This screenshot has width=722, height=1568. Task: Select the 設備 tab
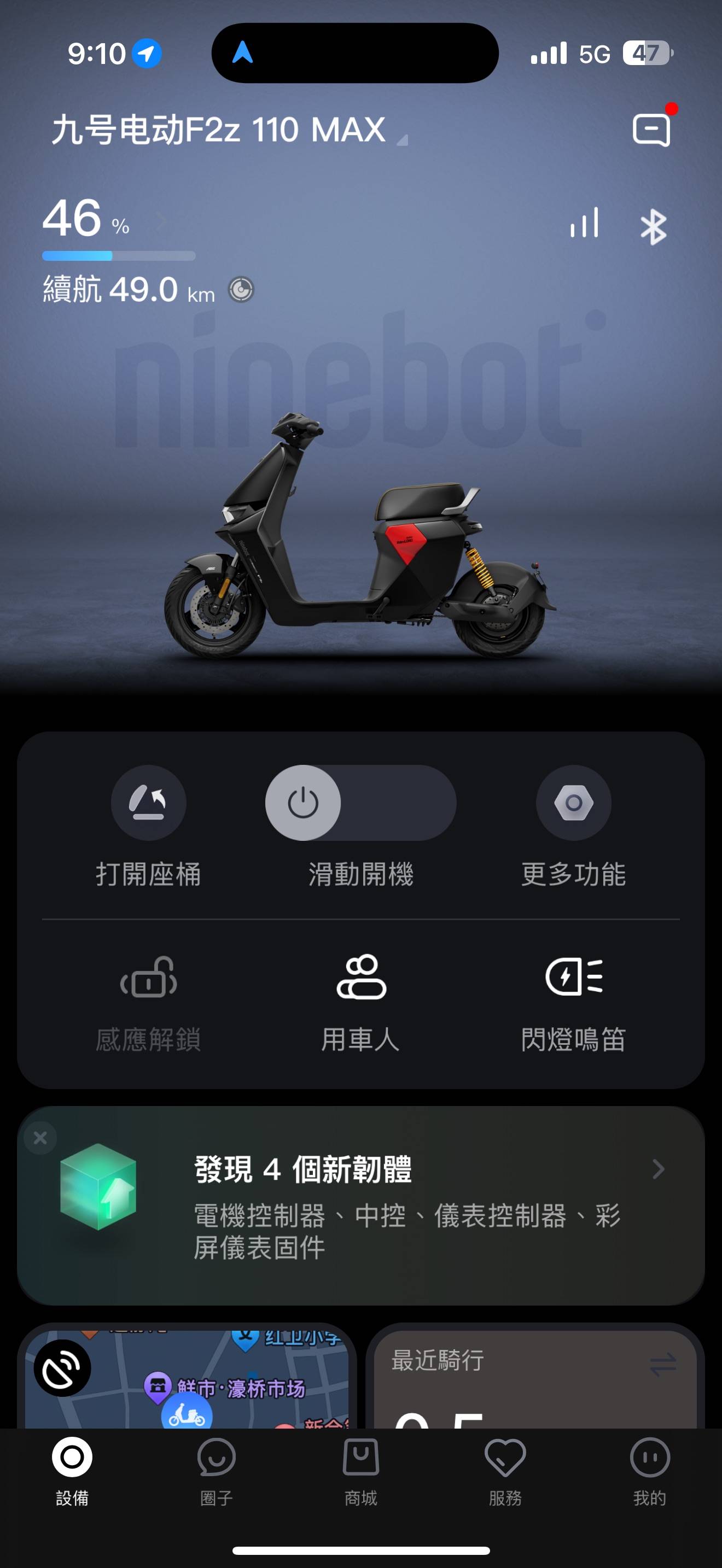72,1470
